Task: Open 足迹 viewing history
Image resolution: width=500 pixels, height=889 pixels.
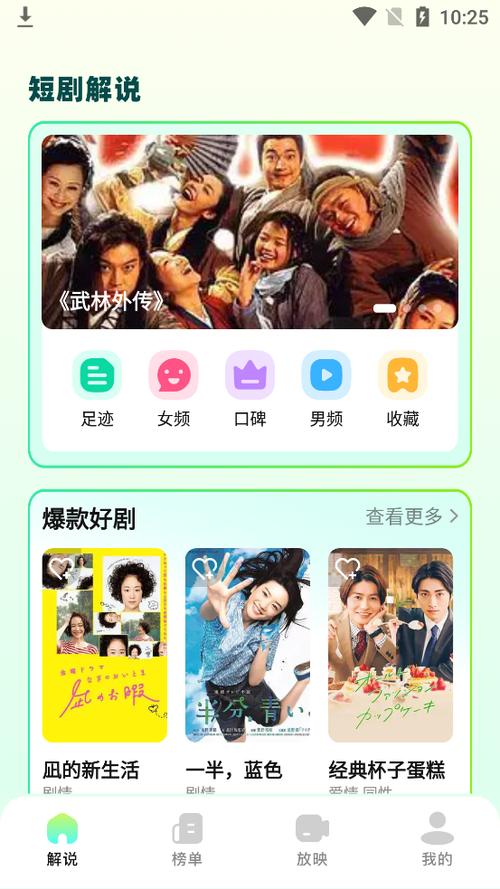Action: tap(97, 389)
